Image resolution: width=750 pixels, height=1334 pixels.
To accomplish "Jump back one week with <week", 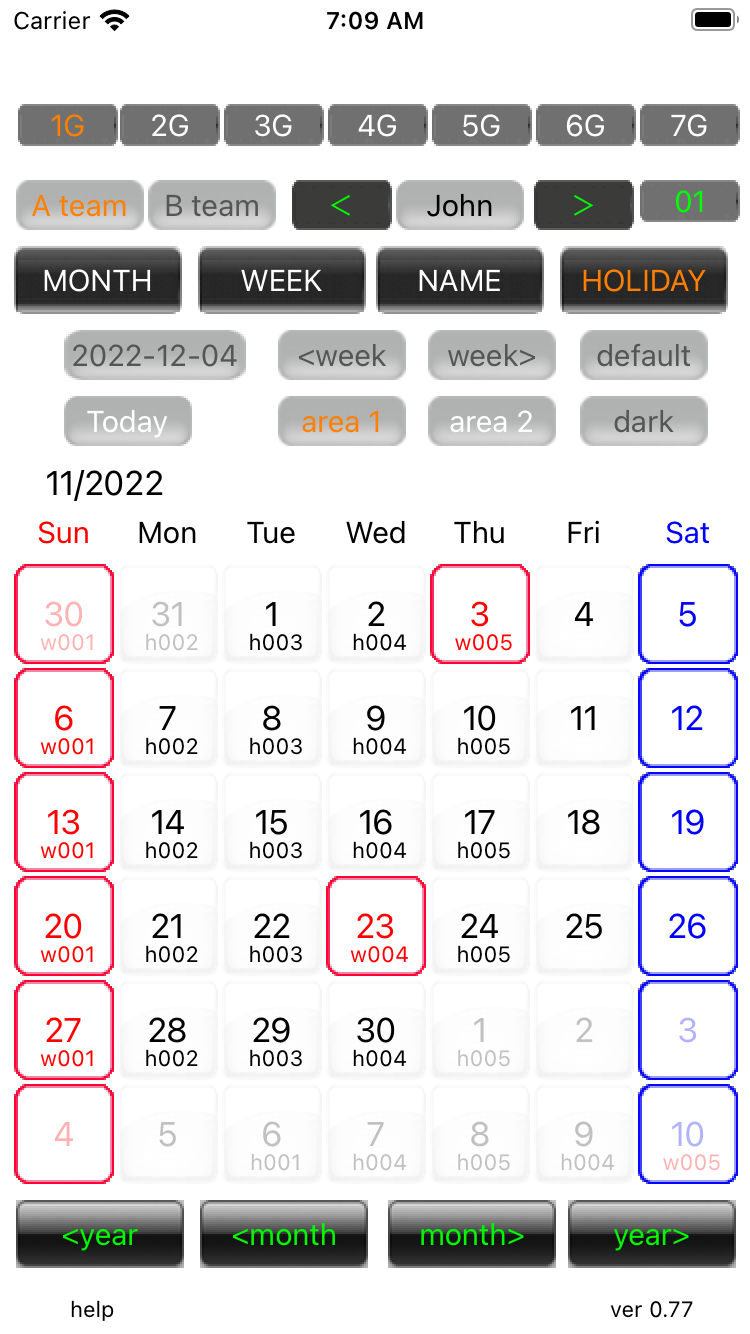I will point(342,356).
